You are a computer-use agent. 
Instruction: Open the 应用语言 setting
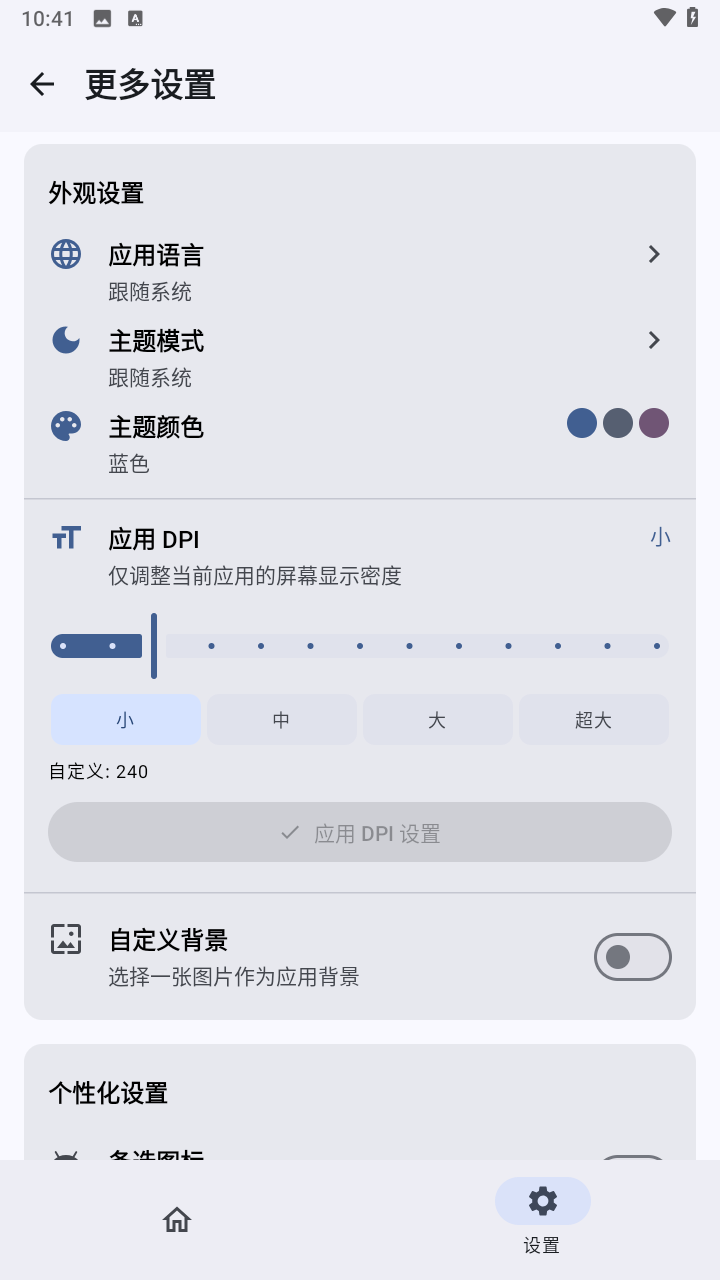[x=360, y=270]
